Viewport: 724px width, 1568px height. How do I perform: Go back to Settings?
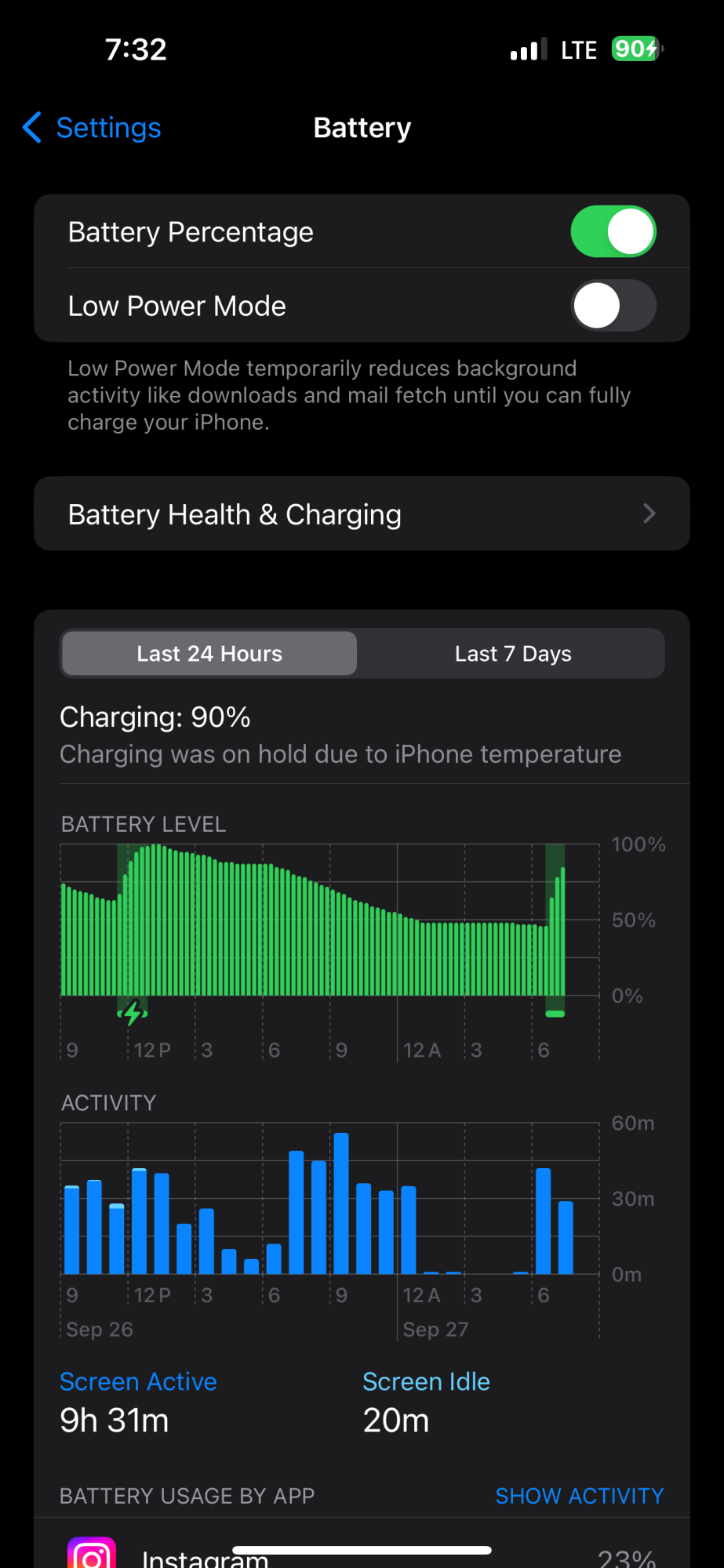coord(92,128)
